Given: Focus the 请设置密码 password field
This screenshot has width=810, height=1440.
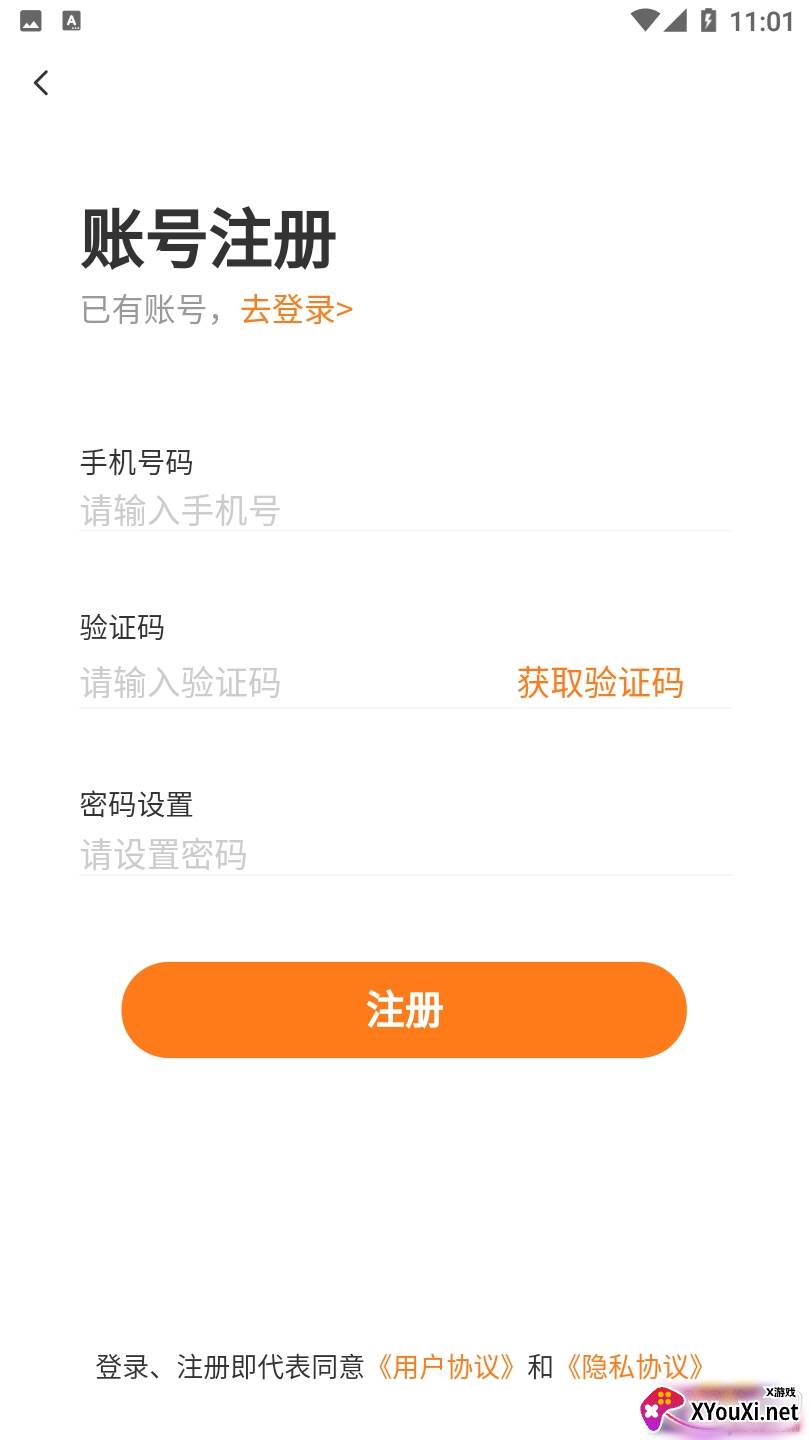Looking at the screenshot, I should point(405,855).
